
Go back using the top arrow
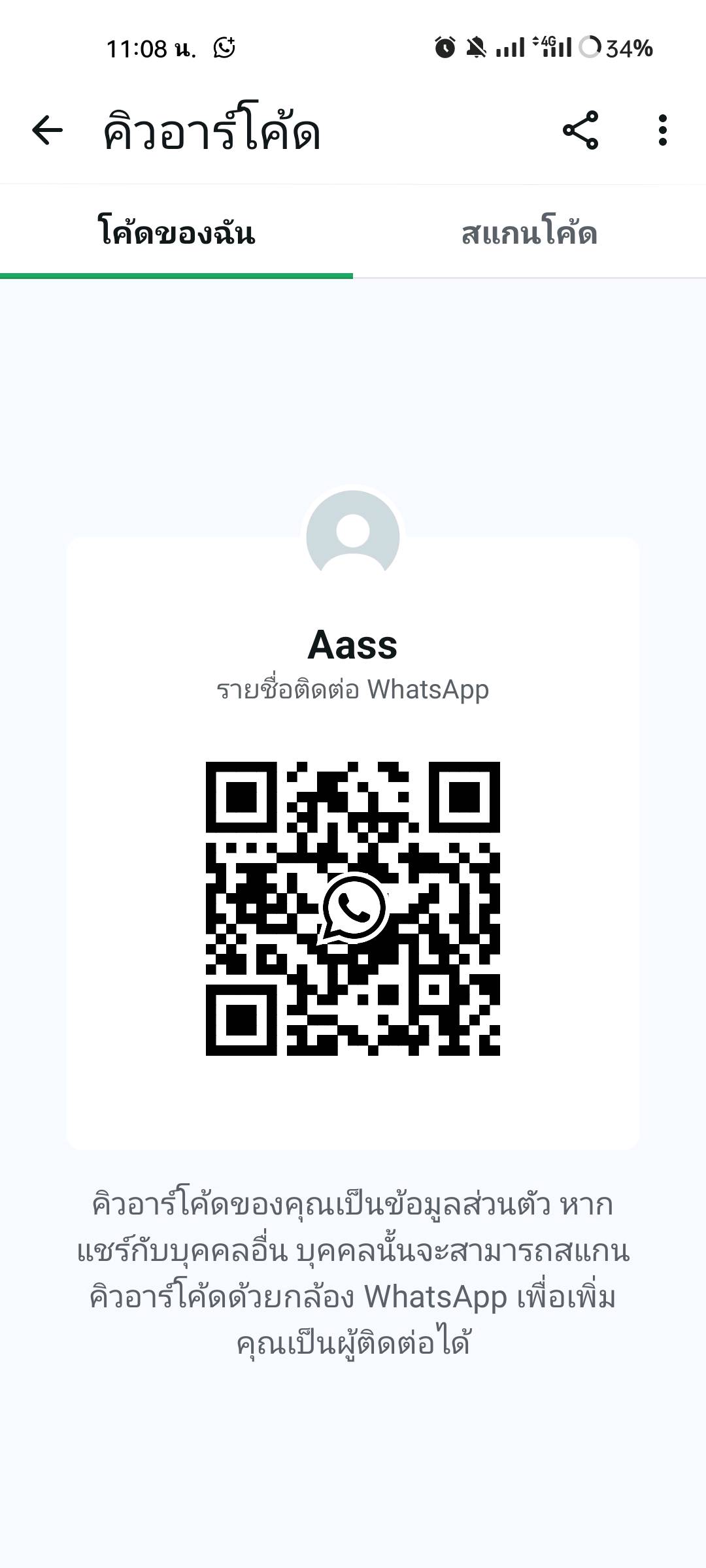(47, 131)
